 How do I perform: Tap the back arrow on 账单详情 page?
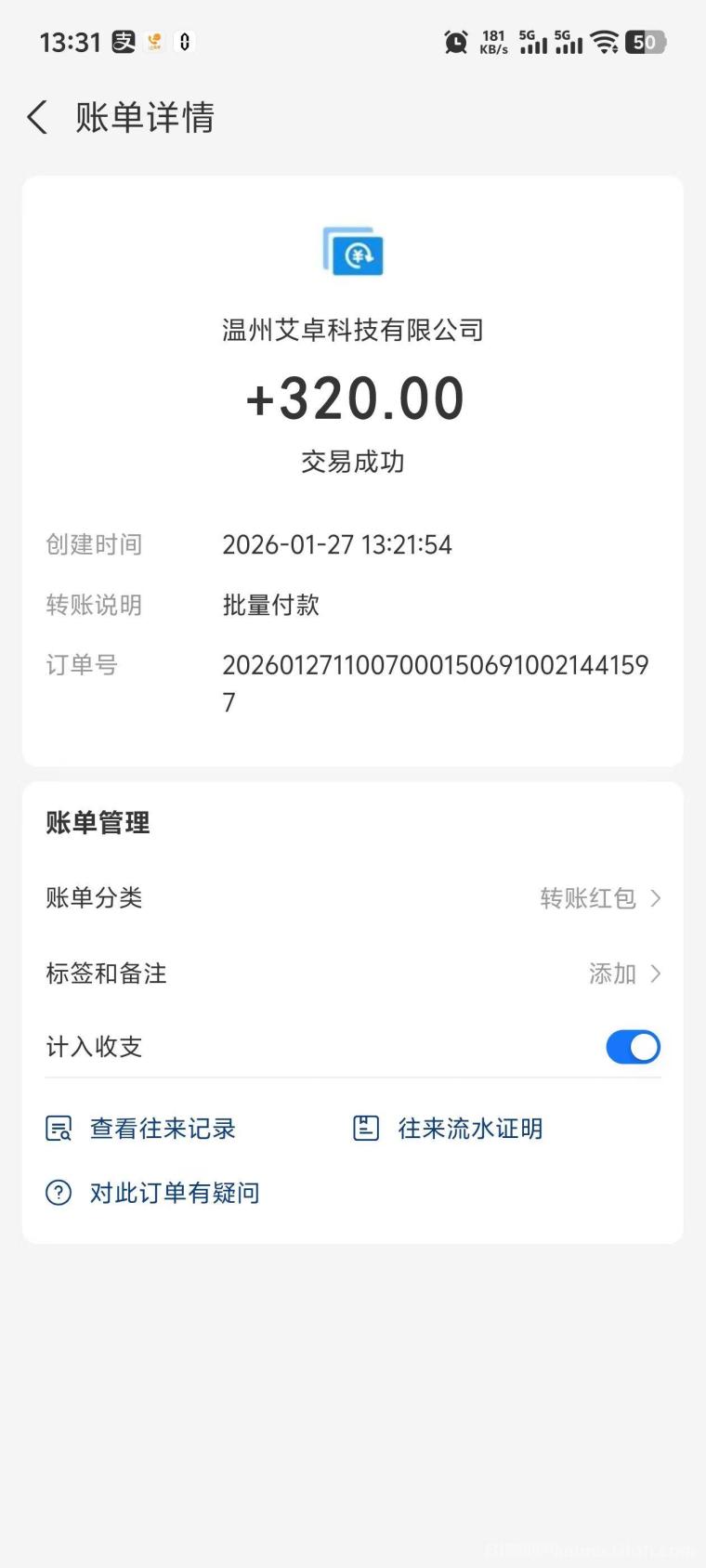point(35,117)
